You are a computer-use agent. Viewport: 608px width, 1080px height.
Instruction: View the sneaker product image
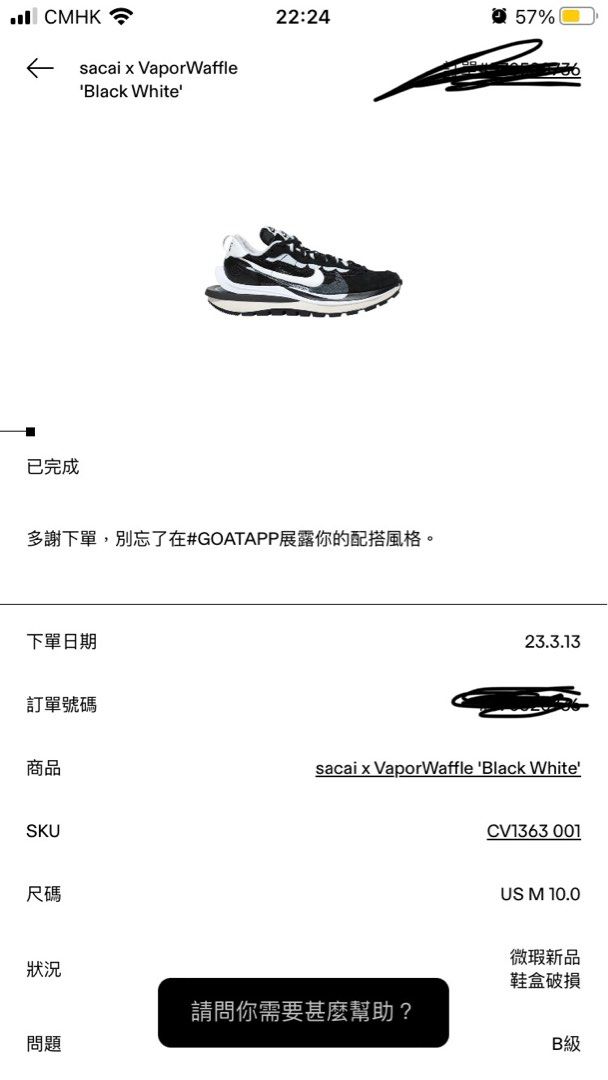304,273
